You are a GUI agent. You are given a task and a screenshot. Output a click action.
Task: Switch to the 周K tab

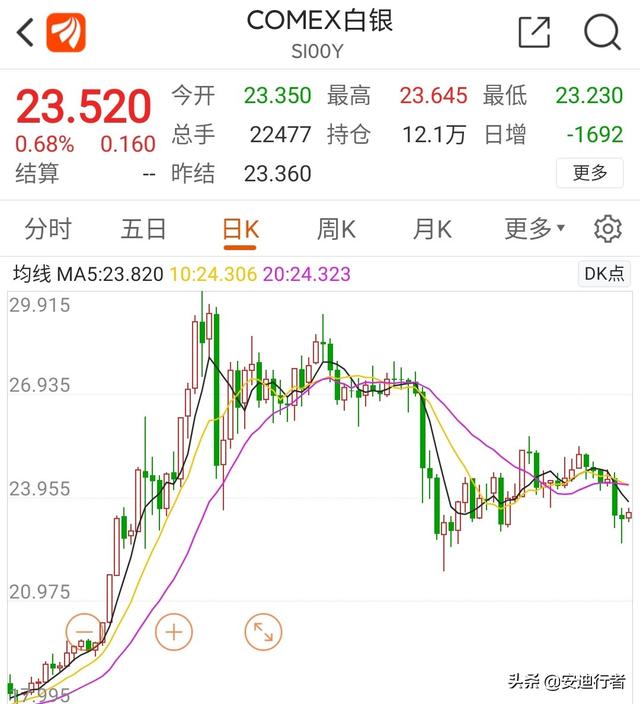(336, 229)
